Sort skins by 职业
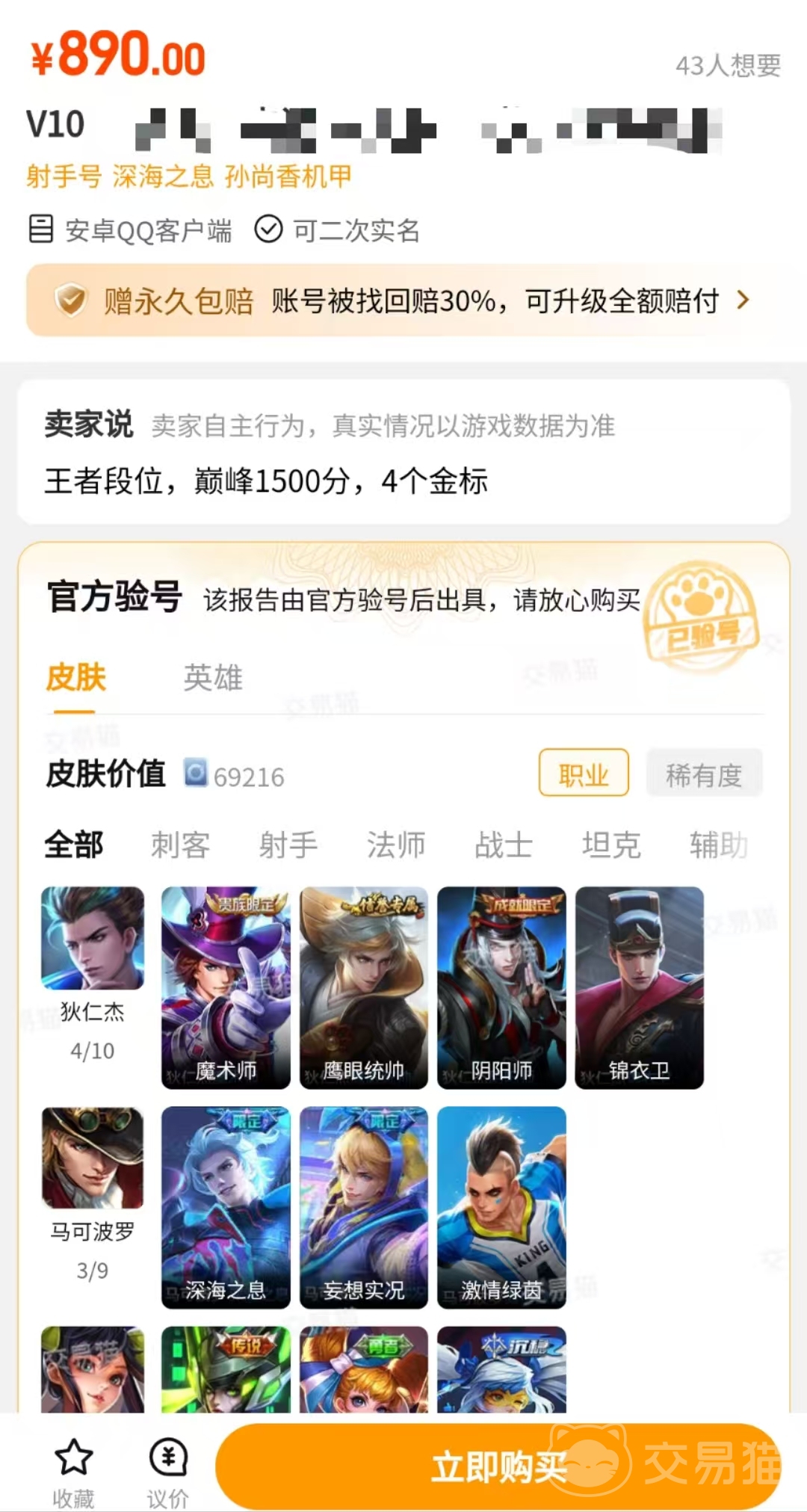 (584, 774)
